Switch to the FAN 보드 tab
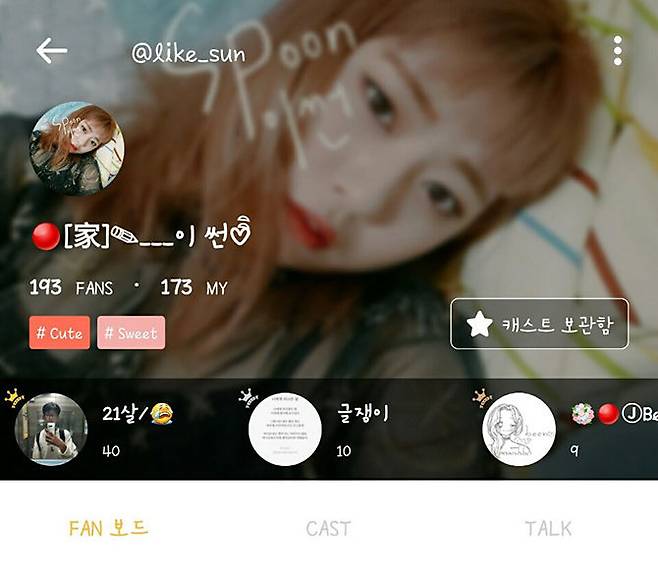Screen dimensions: 658x568 tap(108, 528)
